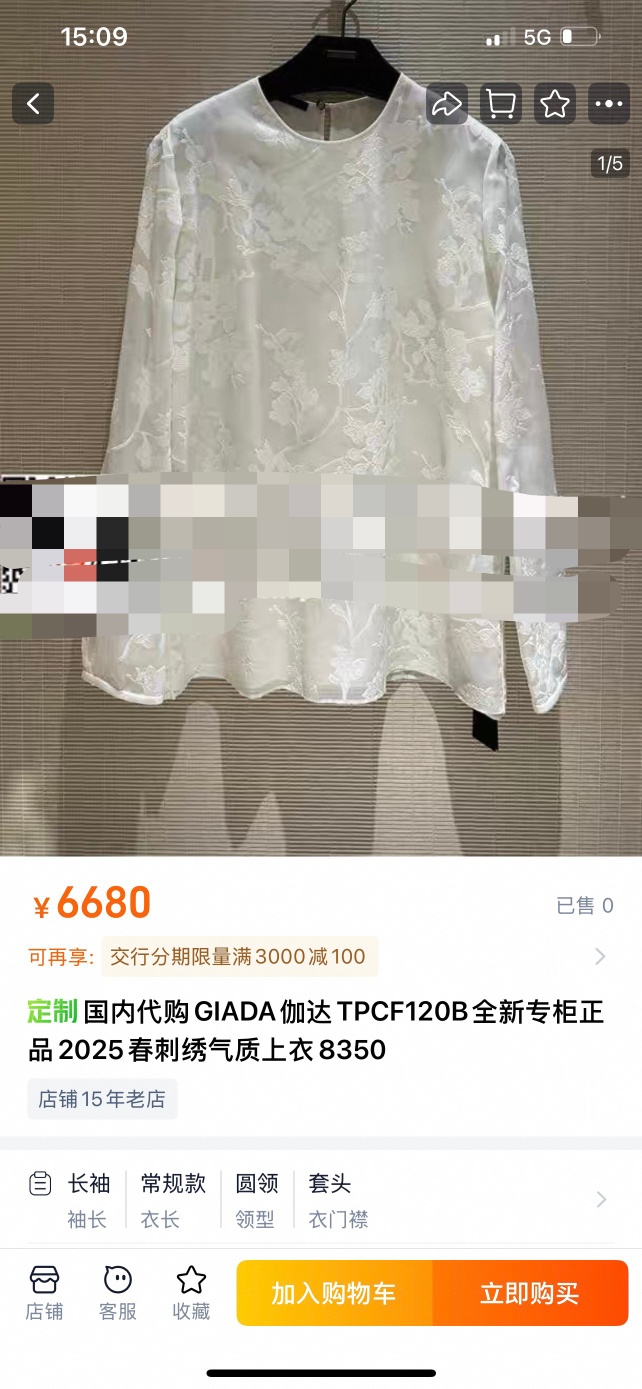This screenshot has width=642, height=1389.
Task: Share this product listing
Action: pyautogui.click(x=447, y=104)
